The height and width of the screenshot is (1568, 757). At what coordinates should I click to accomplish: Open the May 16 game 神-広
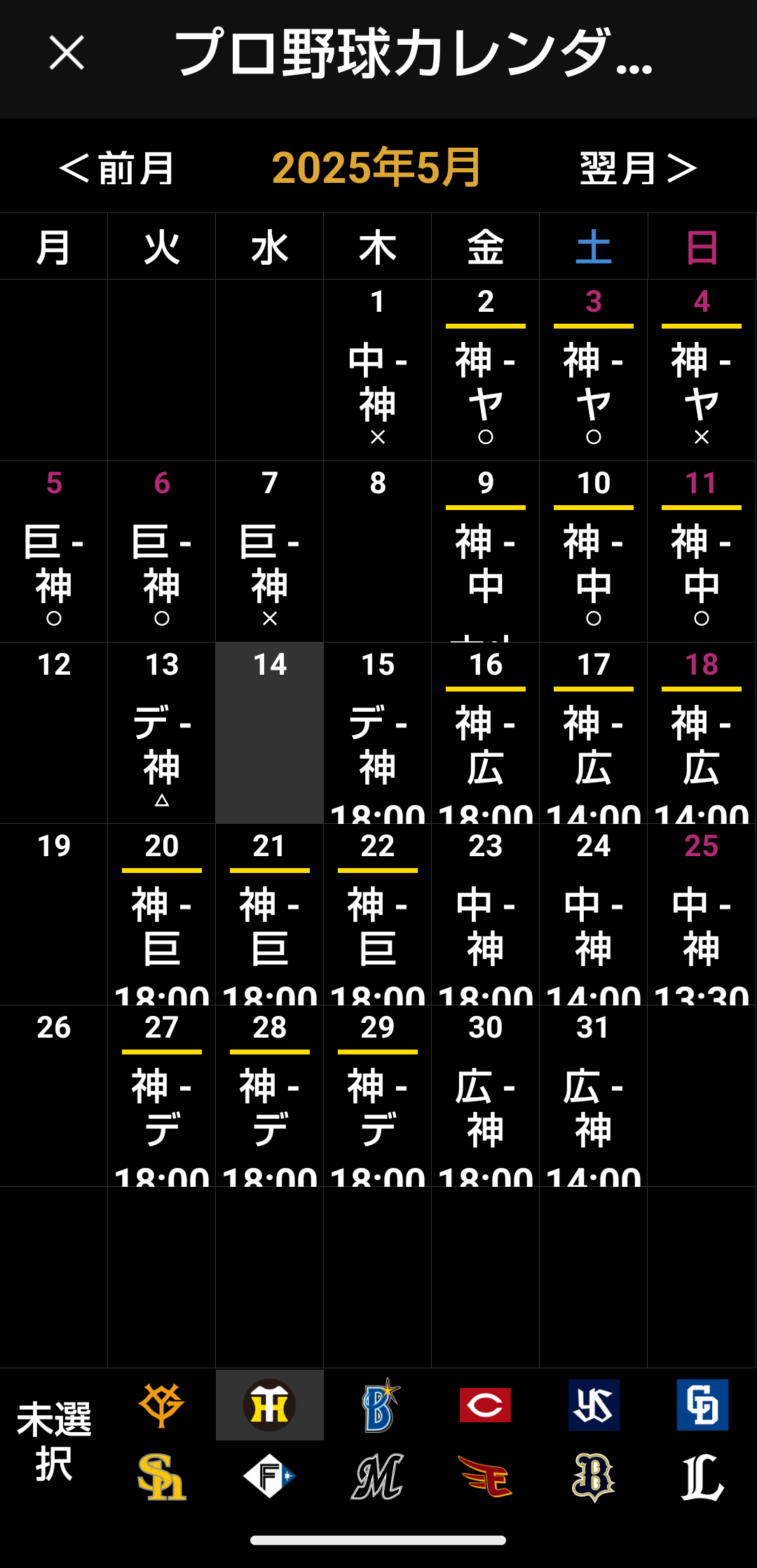coord(486,733)
